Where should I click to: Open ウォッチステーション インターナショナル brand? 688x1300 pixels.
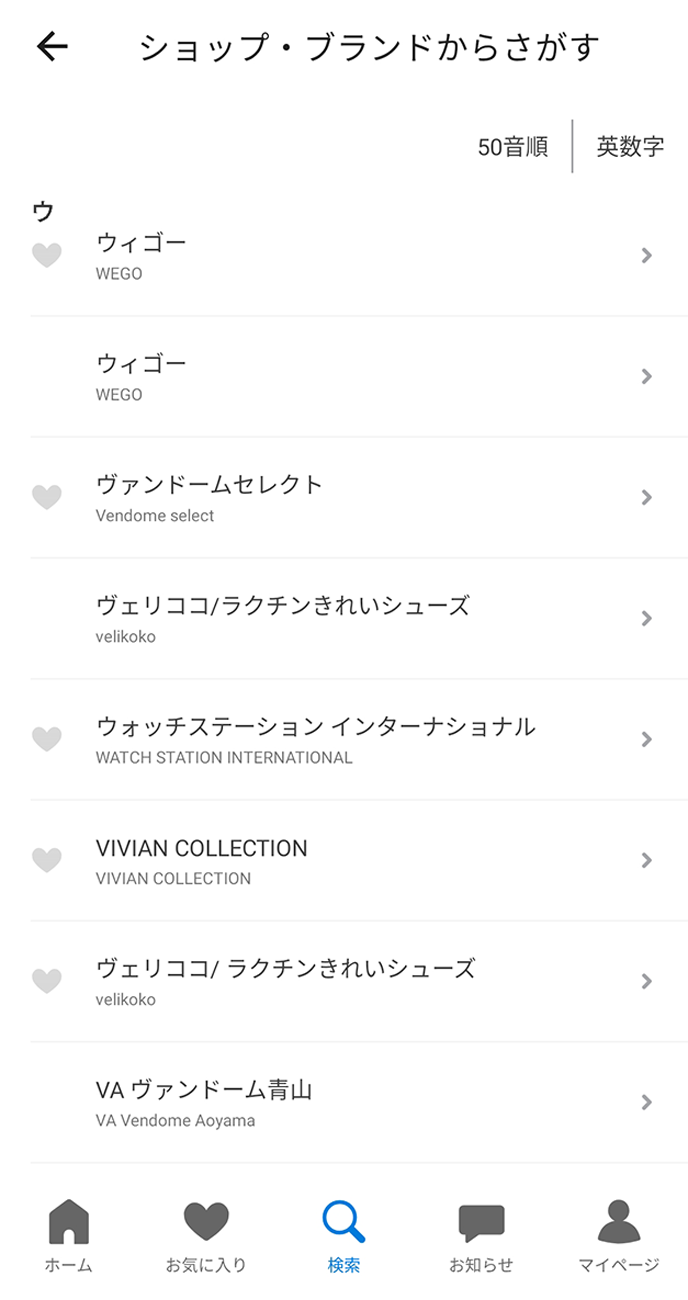pos(360,739)
